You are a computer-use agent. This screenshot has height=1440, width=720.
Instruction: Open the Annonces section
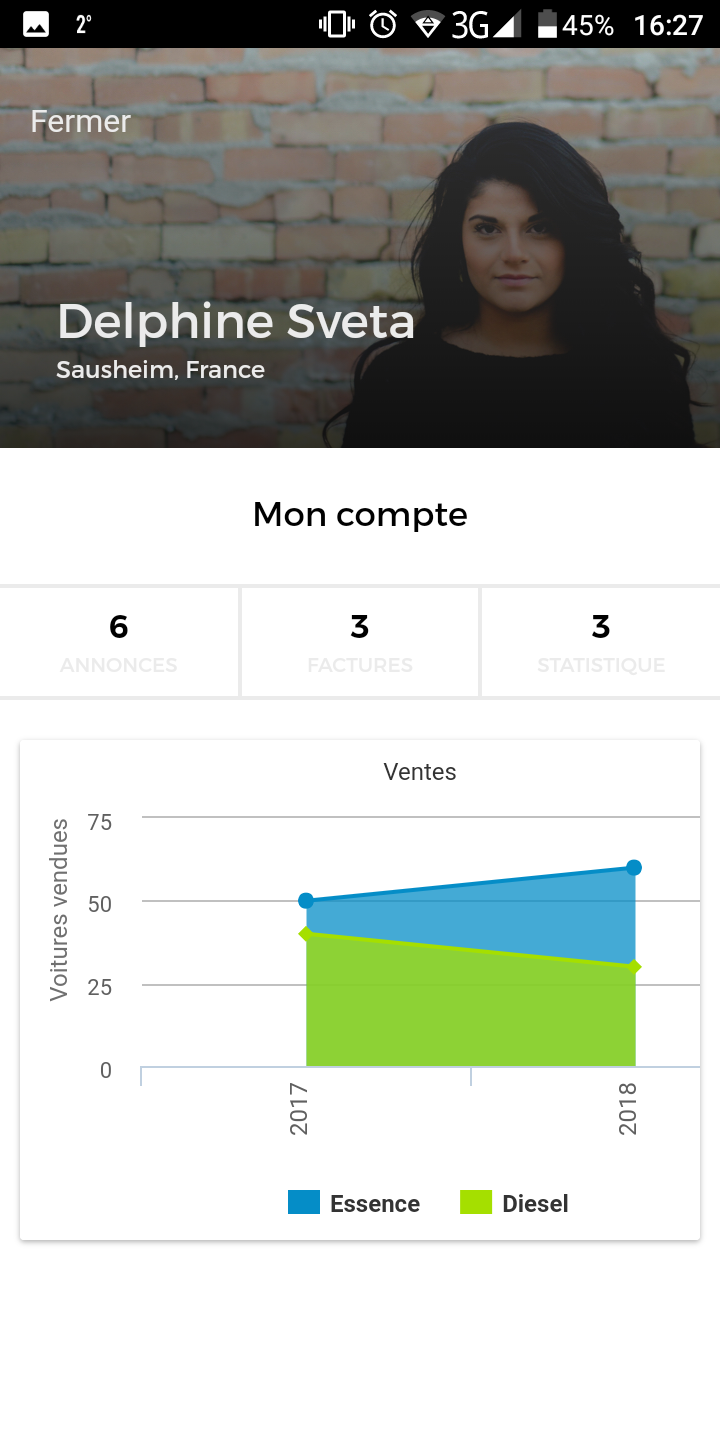119,642
